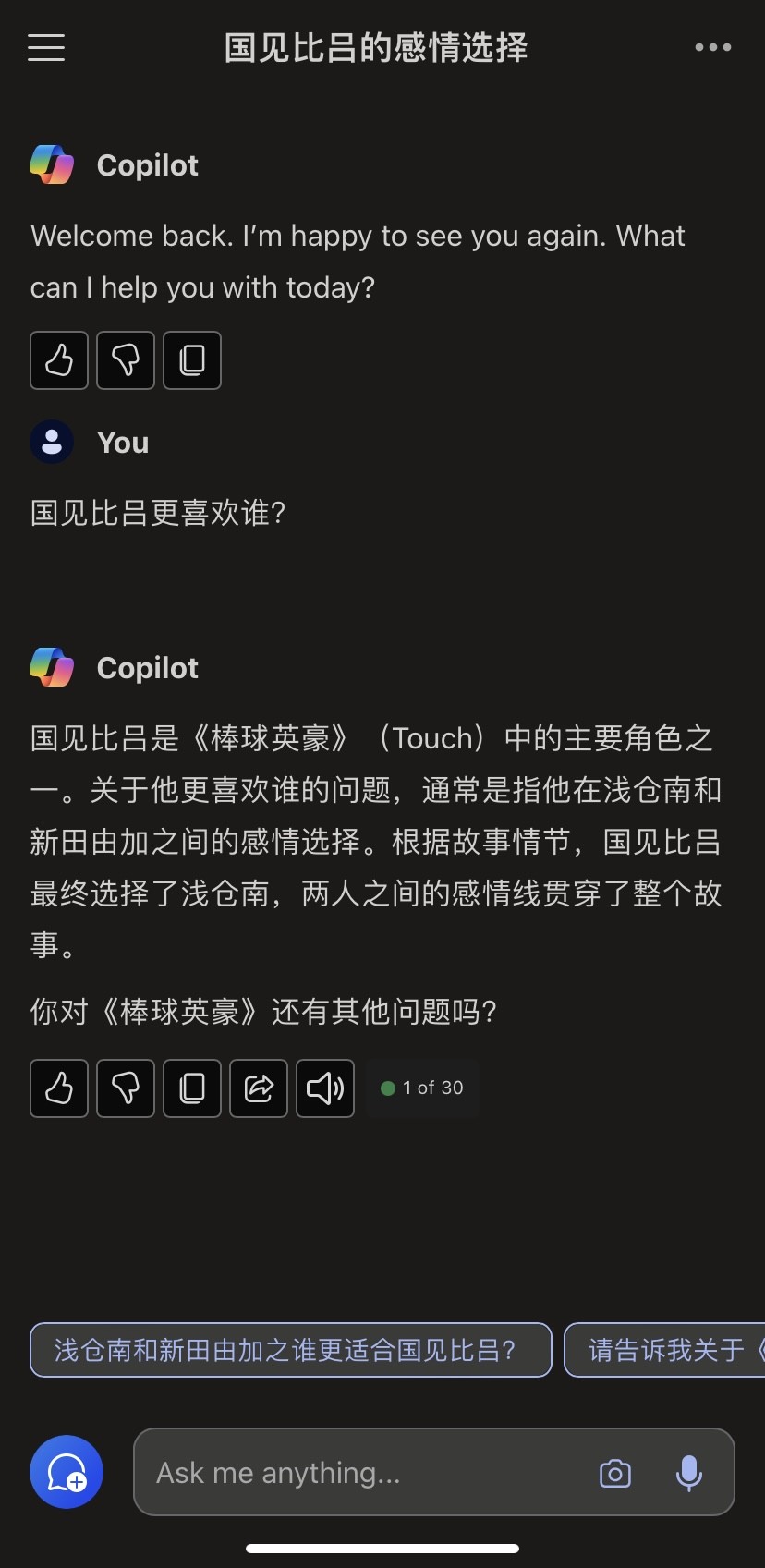Start voice input with the microphone
This screenshot has height=1568, width=765.
689,1473
